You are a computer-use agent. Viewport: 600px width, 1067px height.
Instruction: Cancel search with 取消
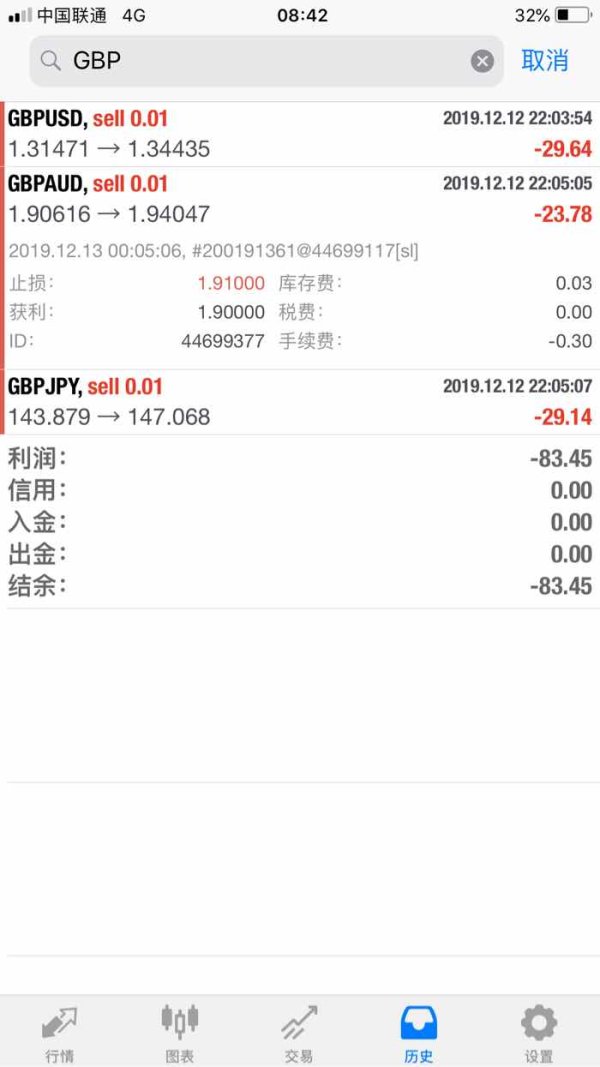tap(545, 60)
